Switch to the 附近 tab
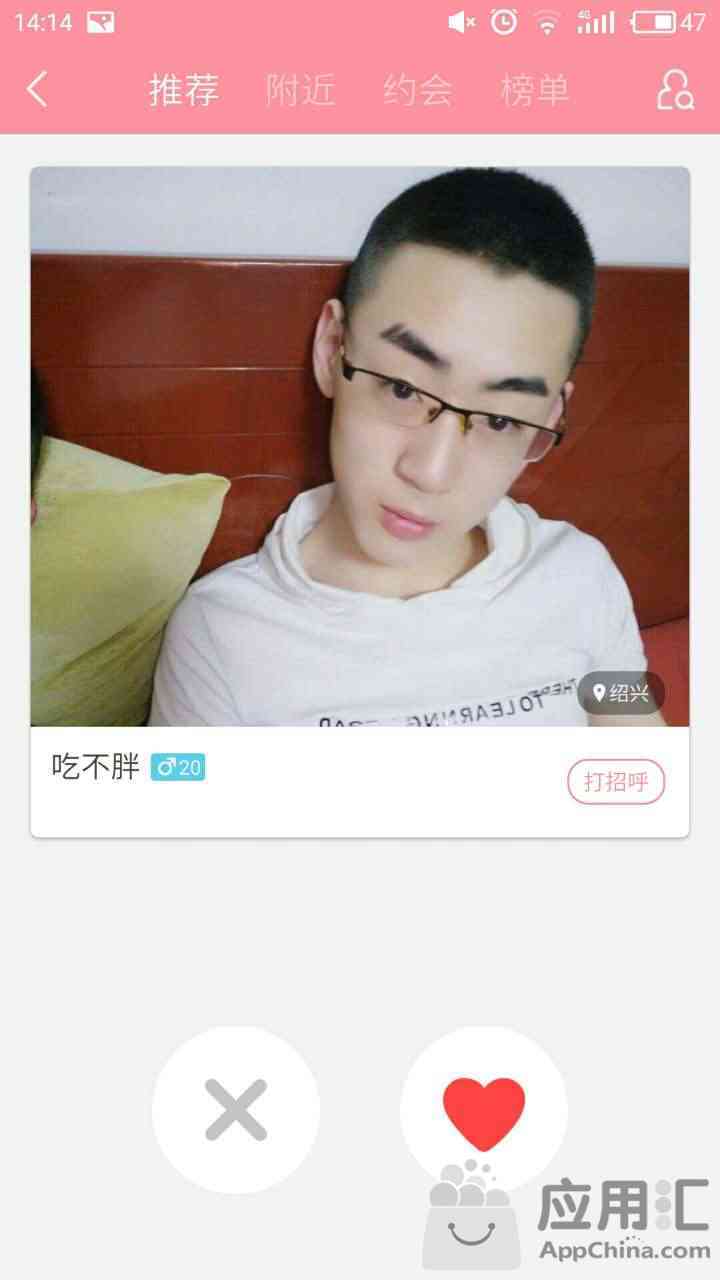 tap(300, 91)
